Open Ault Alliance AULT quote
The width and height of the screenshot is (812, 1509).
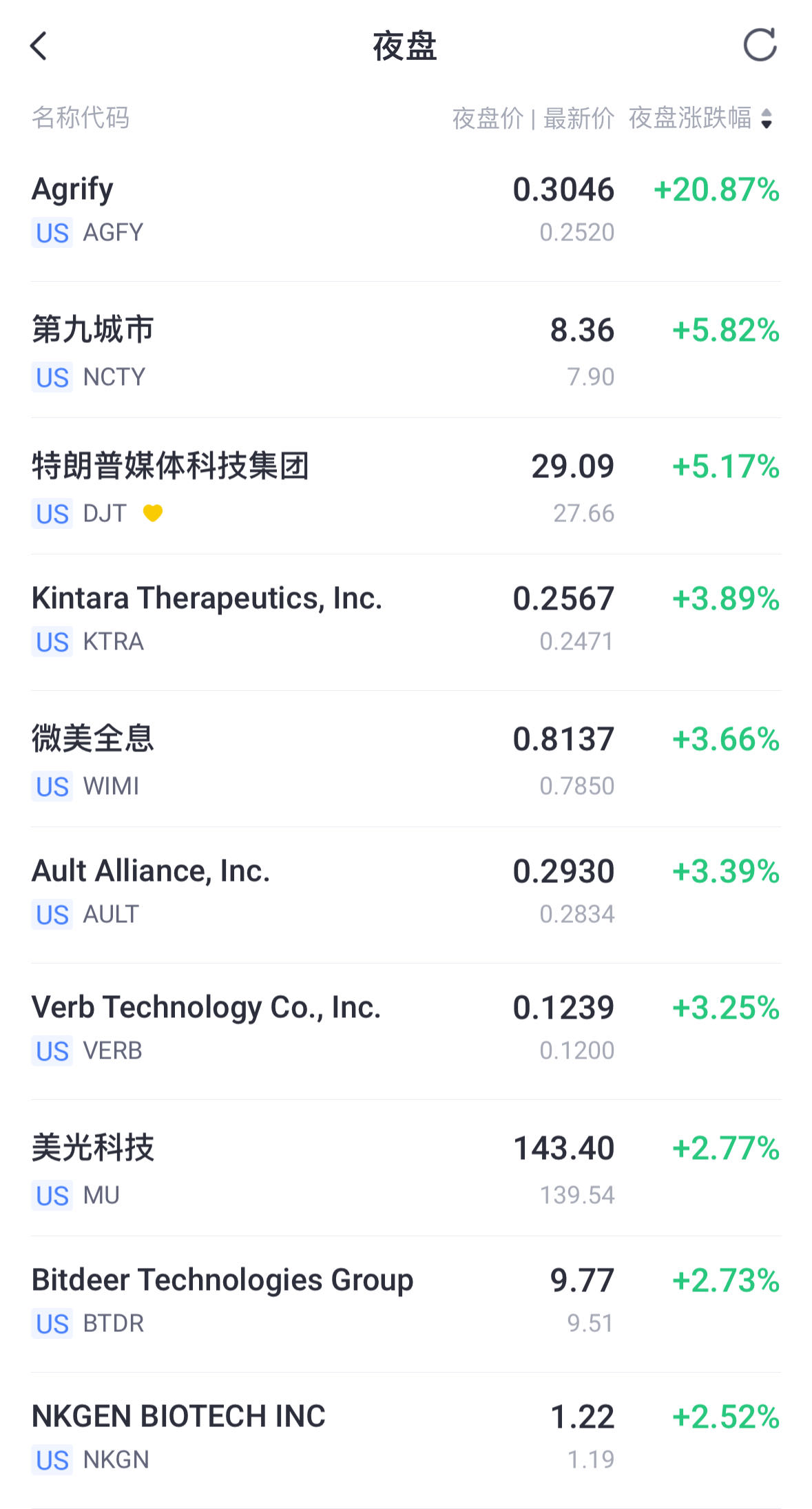[x=406, y=895]
